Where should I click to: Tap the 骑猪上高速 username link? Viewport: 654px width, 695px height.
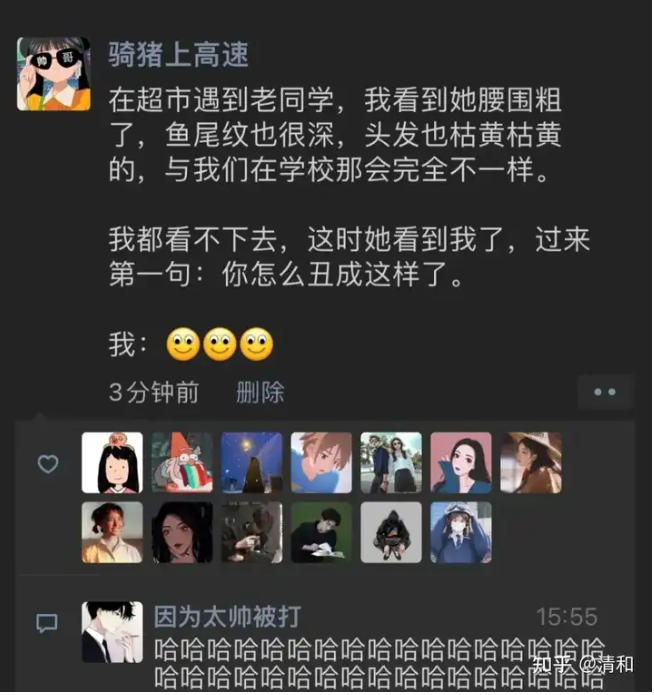[x=179, y=54]
